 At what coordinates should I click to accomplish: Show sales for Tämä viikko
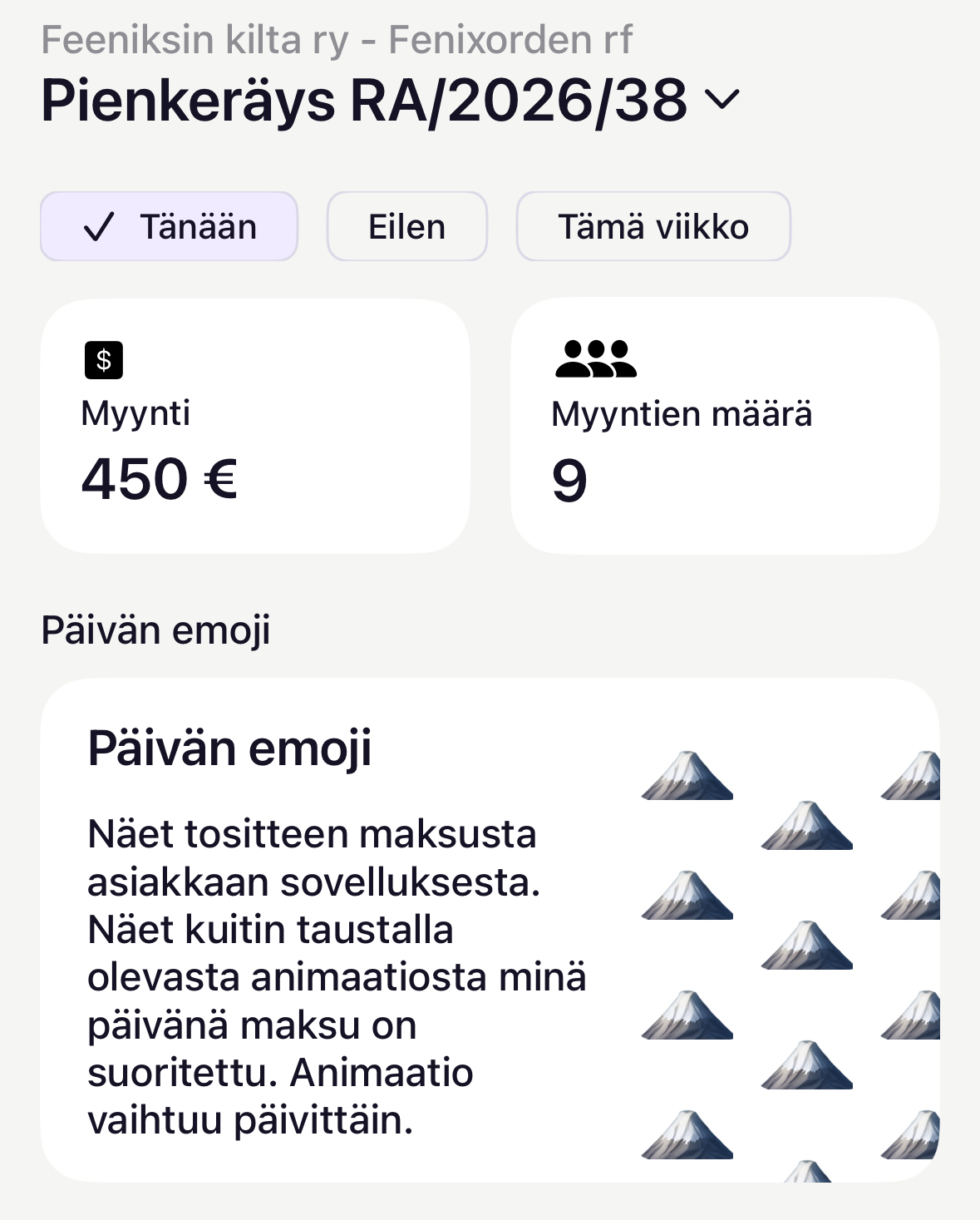click(x=653, y=227)
